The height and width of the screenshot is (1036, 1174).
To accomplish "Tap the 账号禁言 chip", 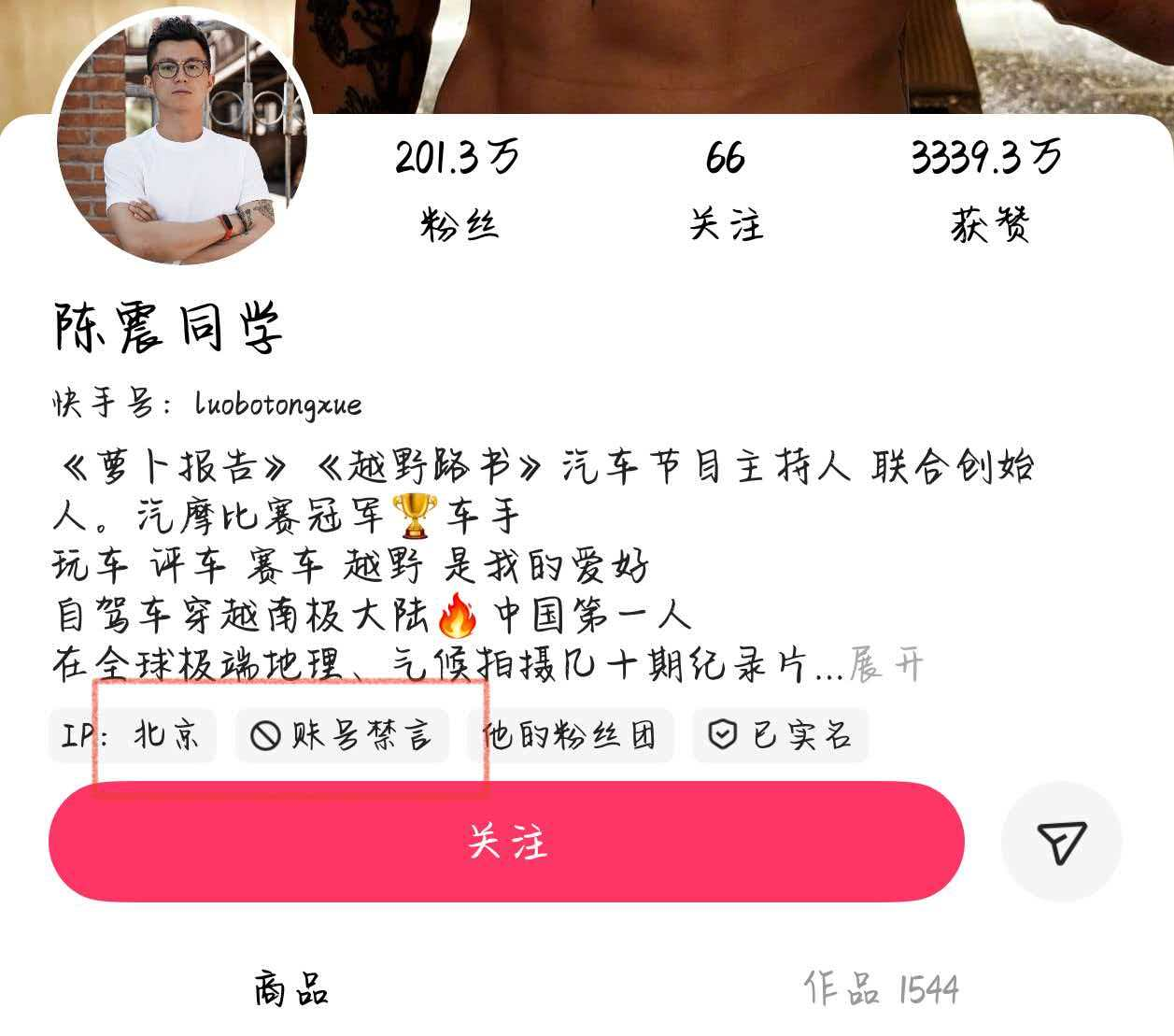I will pos(342,736).
